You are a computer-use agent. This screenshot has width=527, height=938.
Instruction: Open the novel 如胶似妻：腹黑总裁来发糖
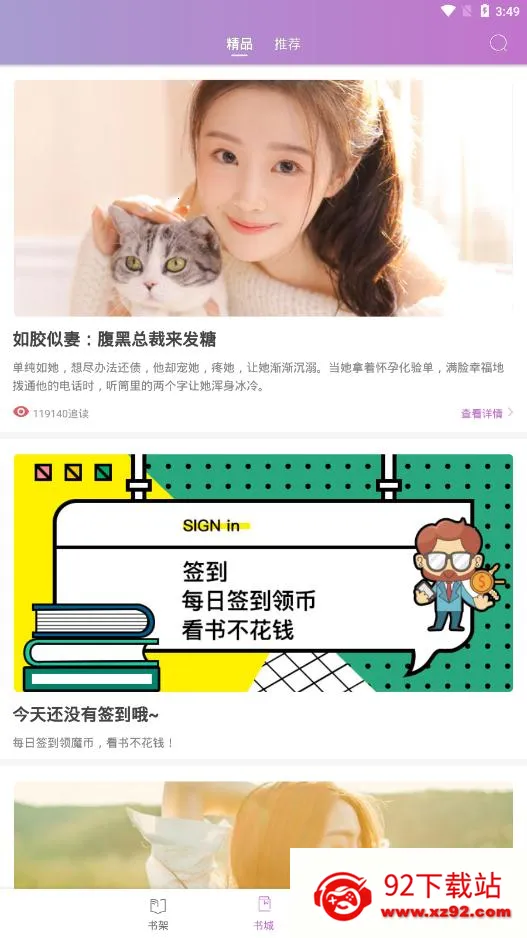coord(114,340)
